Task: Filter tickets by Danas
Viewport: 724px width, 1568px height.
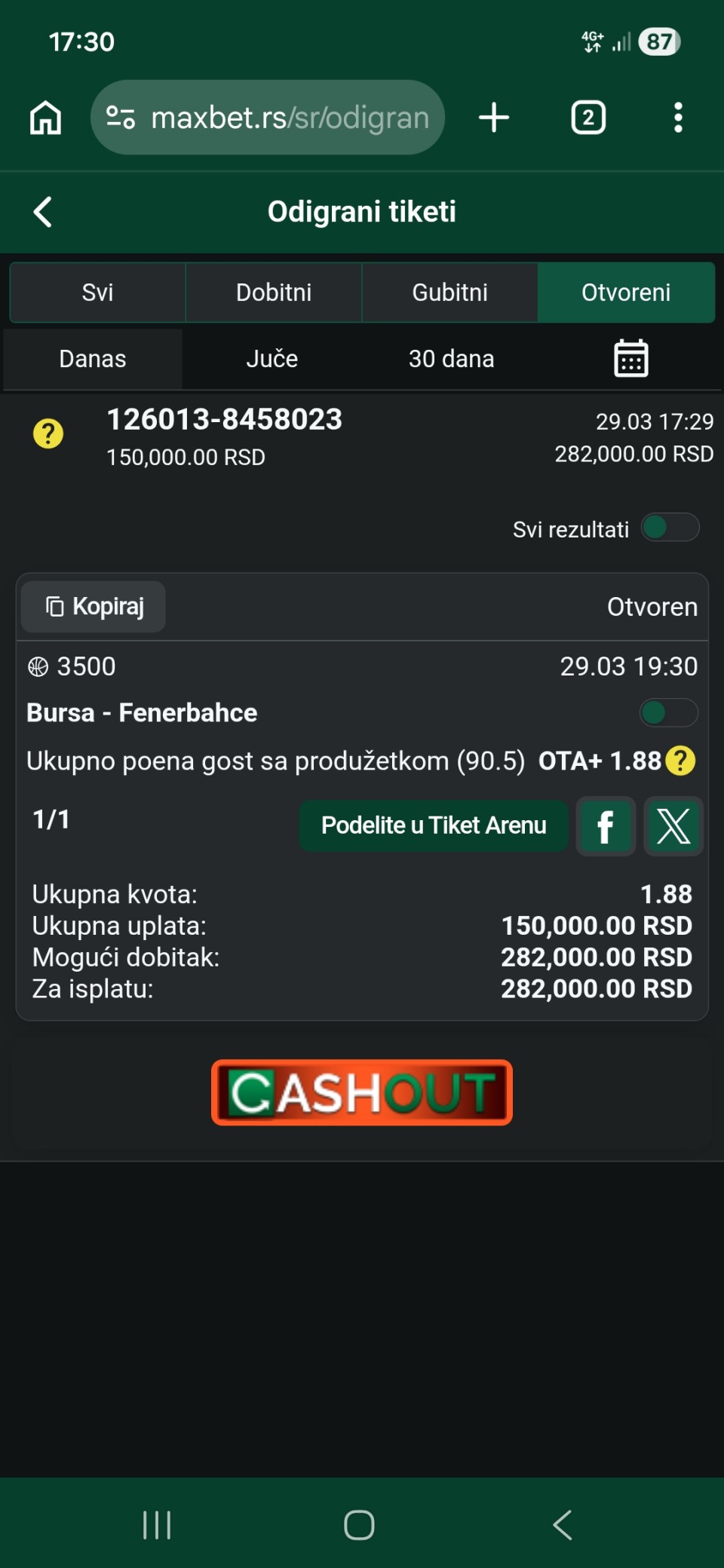Action: tap(93, 359)
